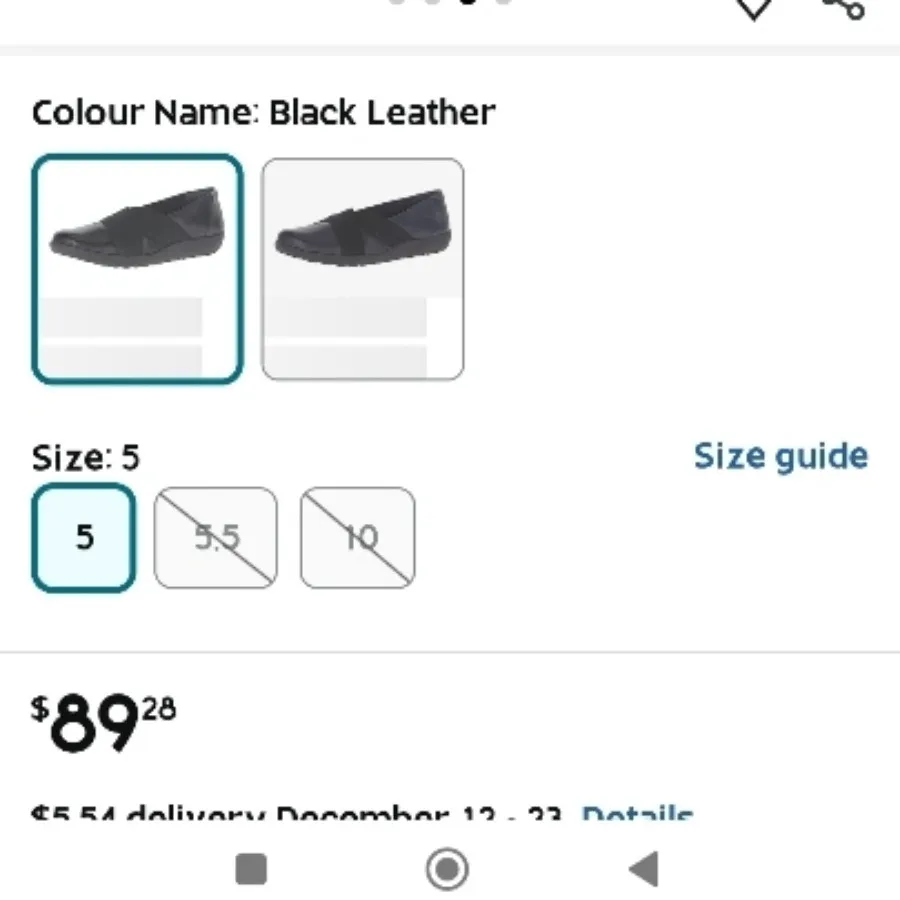Add this shoe to the wish list
The width and height of the screenshot is (900, 900).
point(753,8)
